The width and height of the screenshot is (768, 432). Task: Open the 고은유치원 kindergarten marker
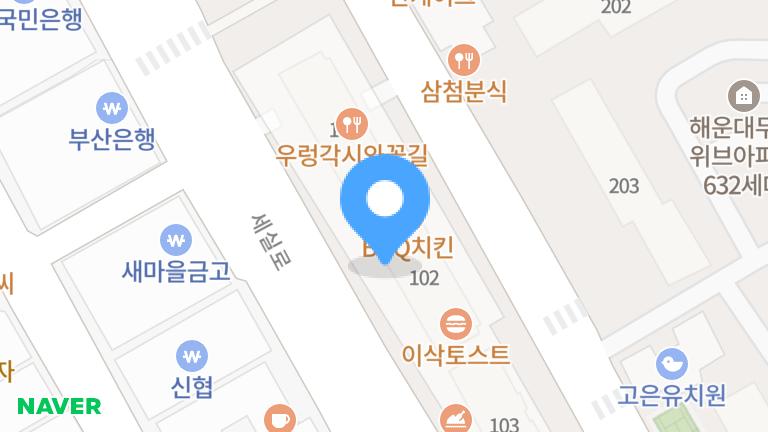tap(672, 363)
